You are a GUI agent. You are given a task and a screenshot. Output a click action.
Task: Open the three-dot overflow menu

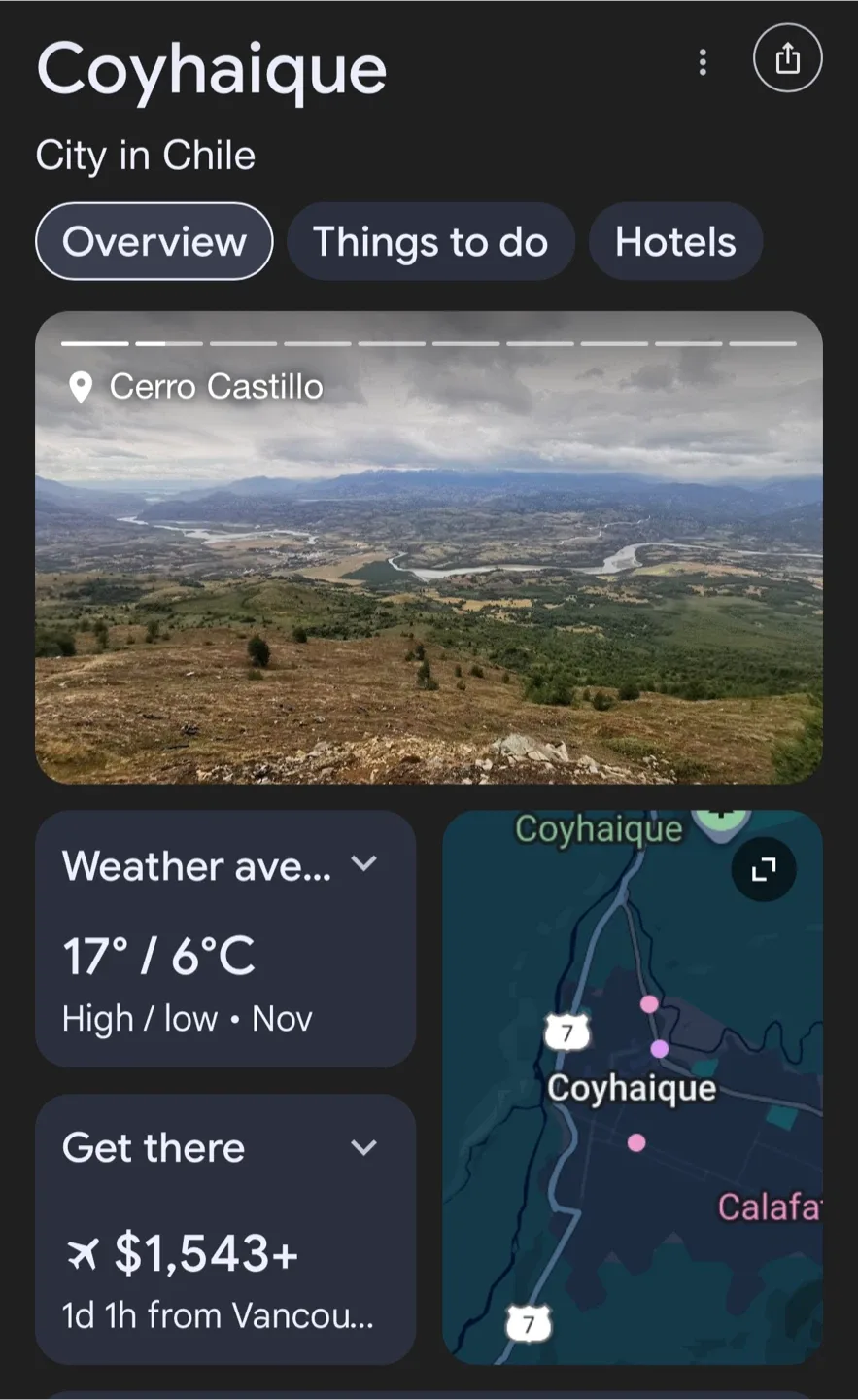703,62
